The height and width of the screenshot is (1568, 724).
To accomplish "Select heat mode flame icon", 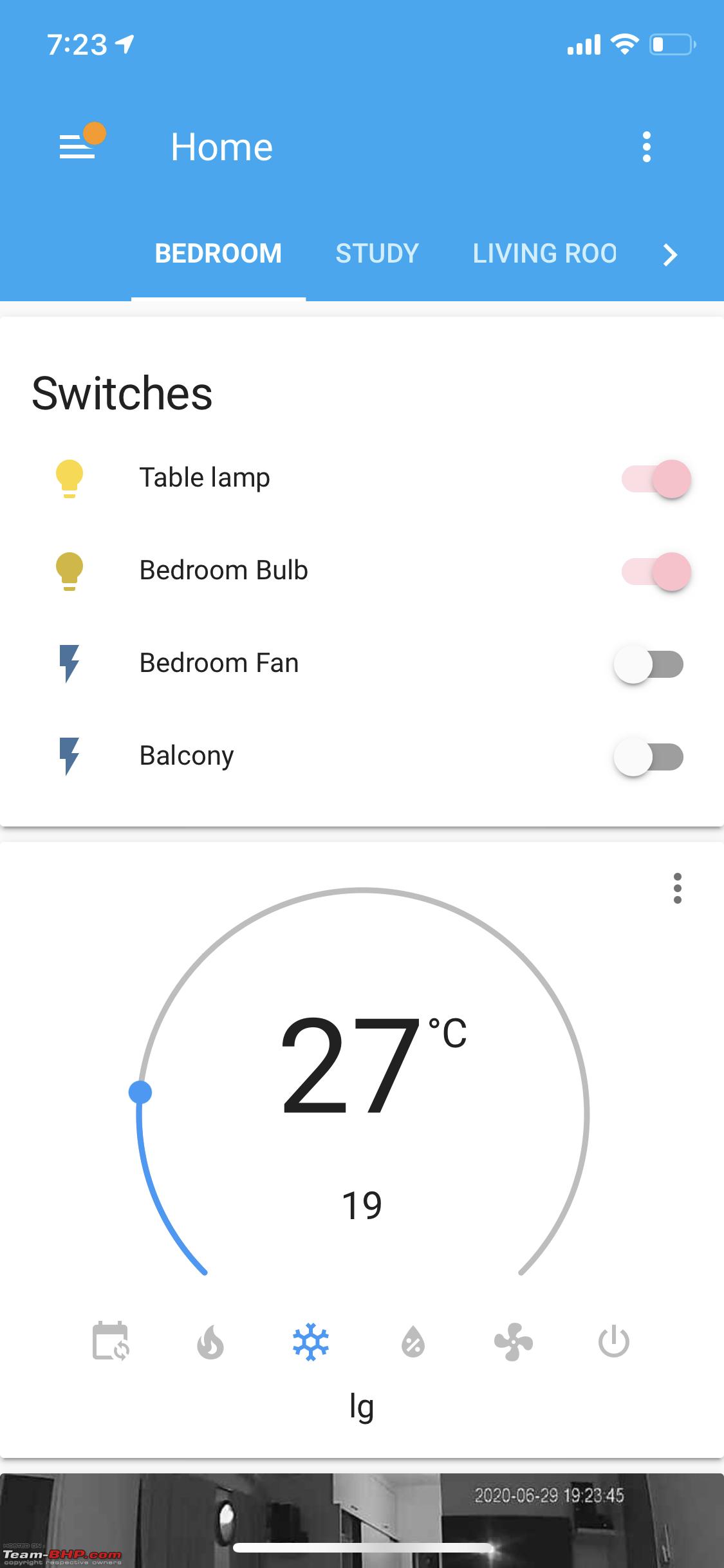I will [210, 1343].
